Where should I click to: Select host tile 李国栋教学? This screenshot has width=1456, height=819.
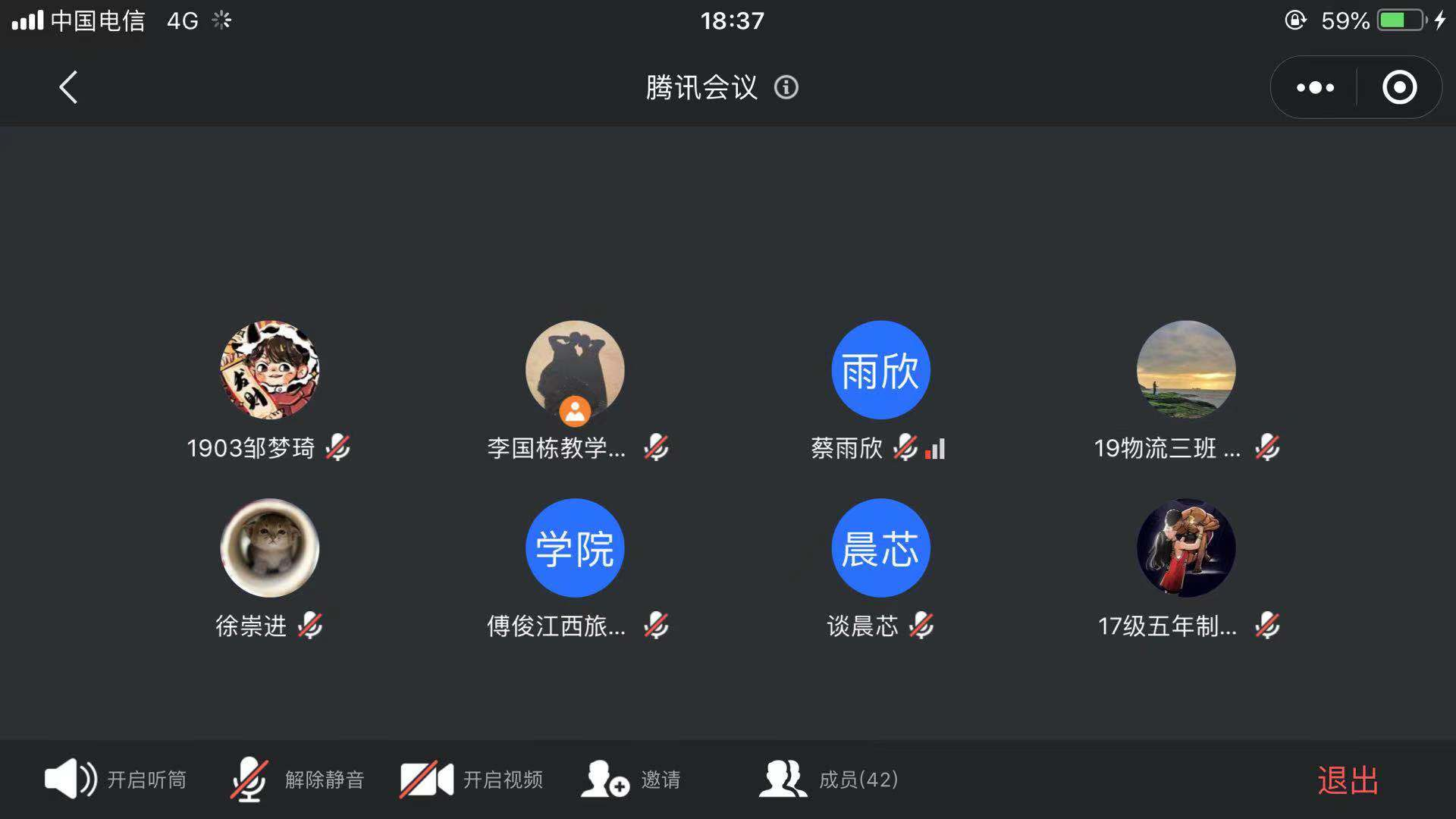click(575, 370)
